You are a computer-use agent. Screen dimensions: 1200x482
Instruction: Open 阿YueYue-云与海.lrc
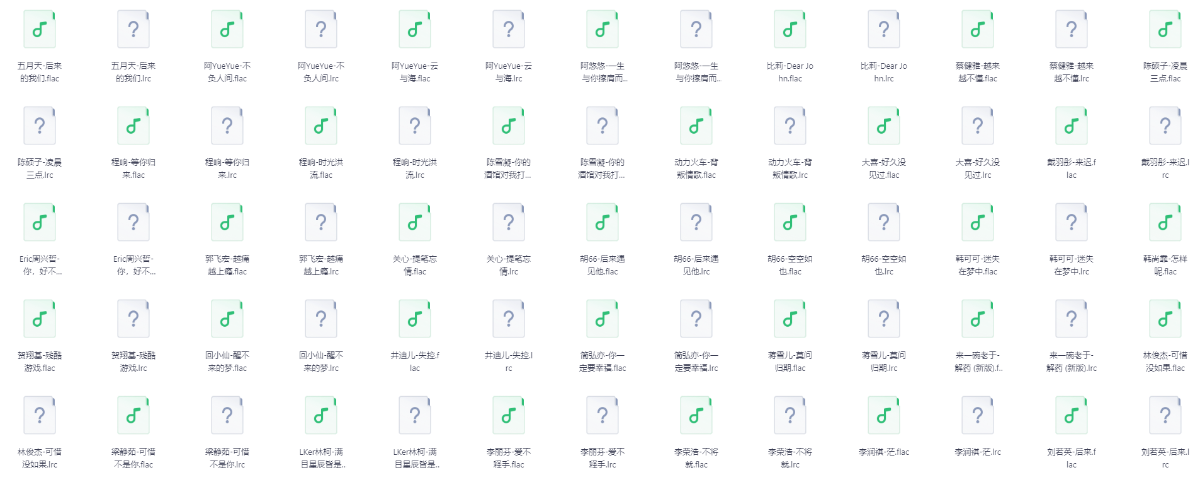click(508, 30)
